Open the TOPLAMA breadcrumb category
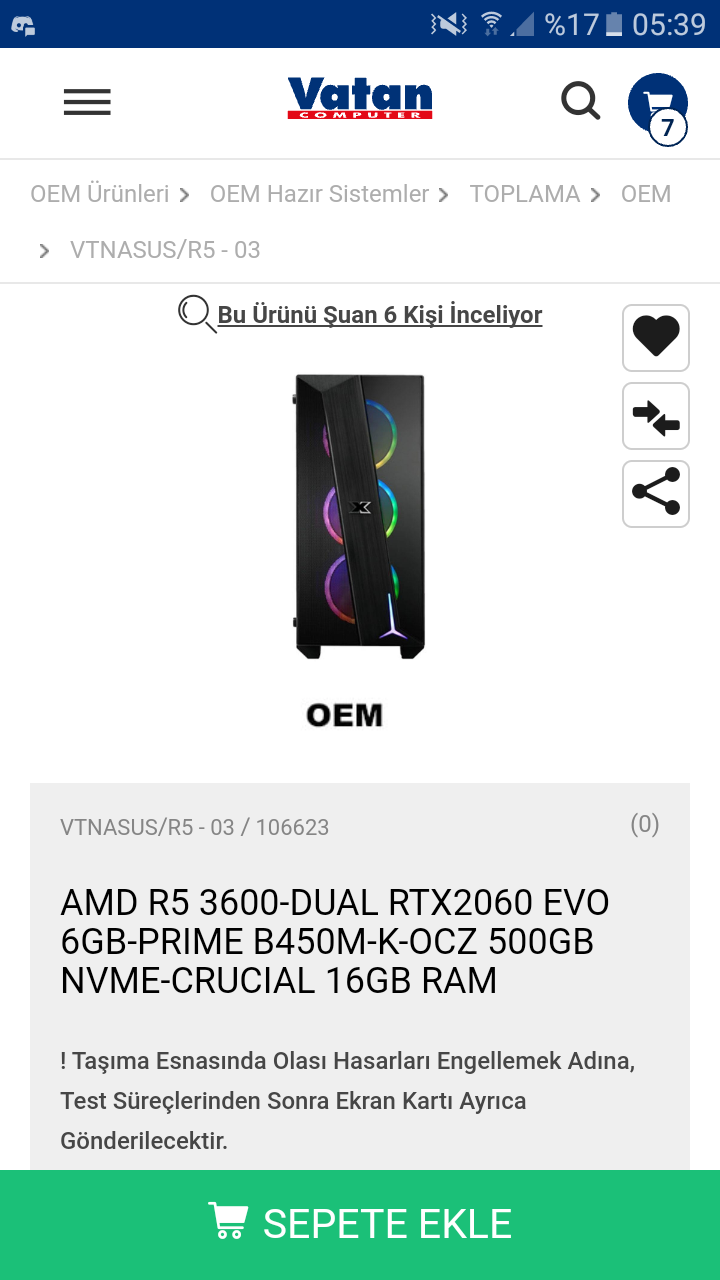 click(x=525, y=194)
